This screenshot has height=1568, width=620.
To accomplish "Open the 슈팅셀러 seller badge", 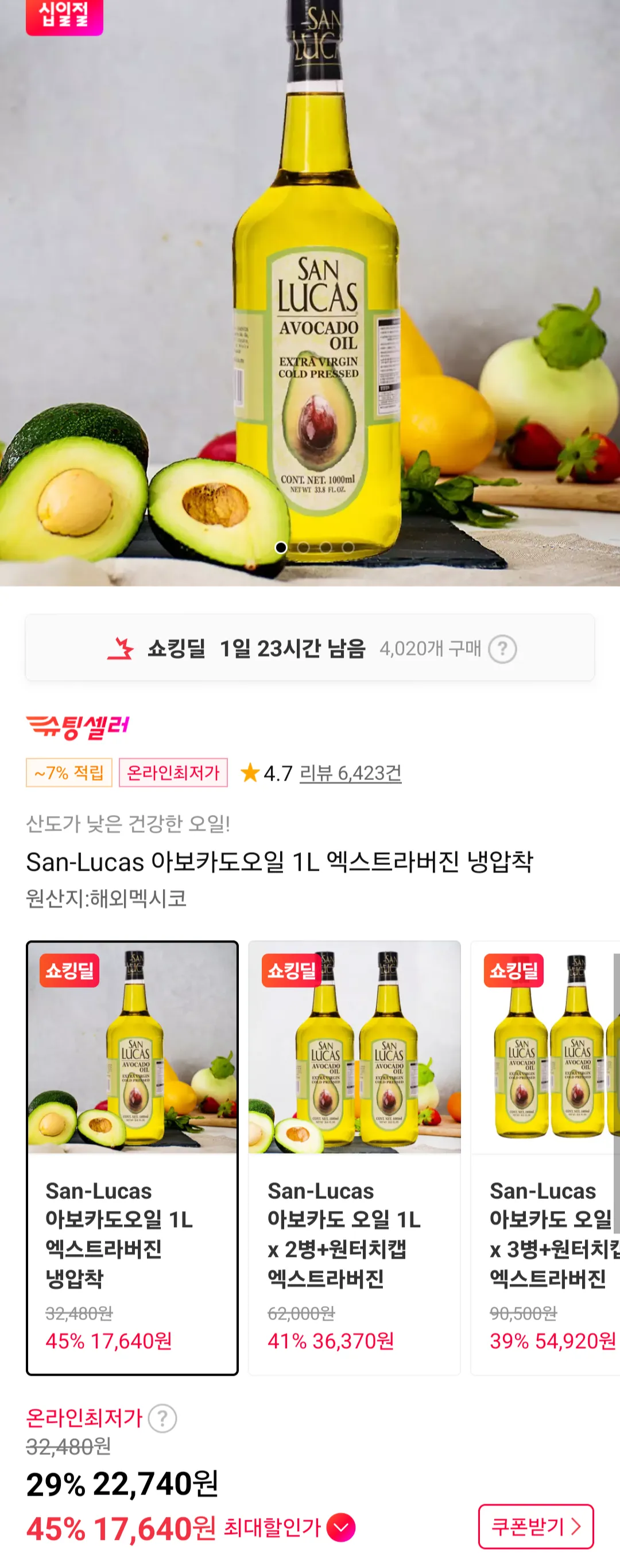I will coord(77,726).
